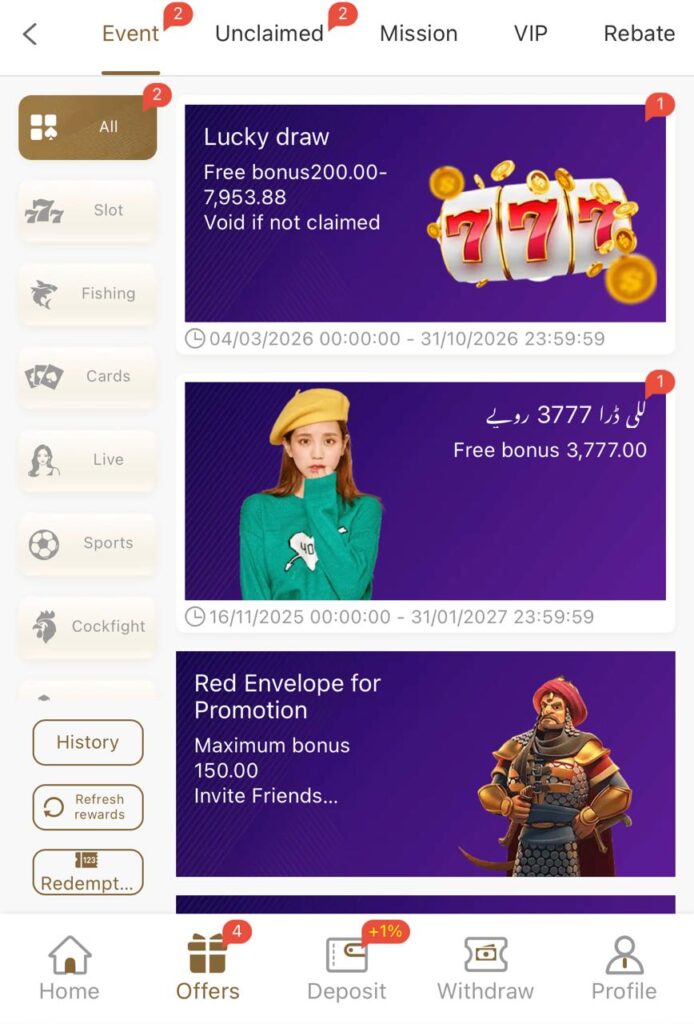
Task: Open the Lucky draw 777 event banner
Action: (425, 213)
